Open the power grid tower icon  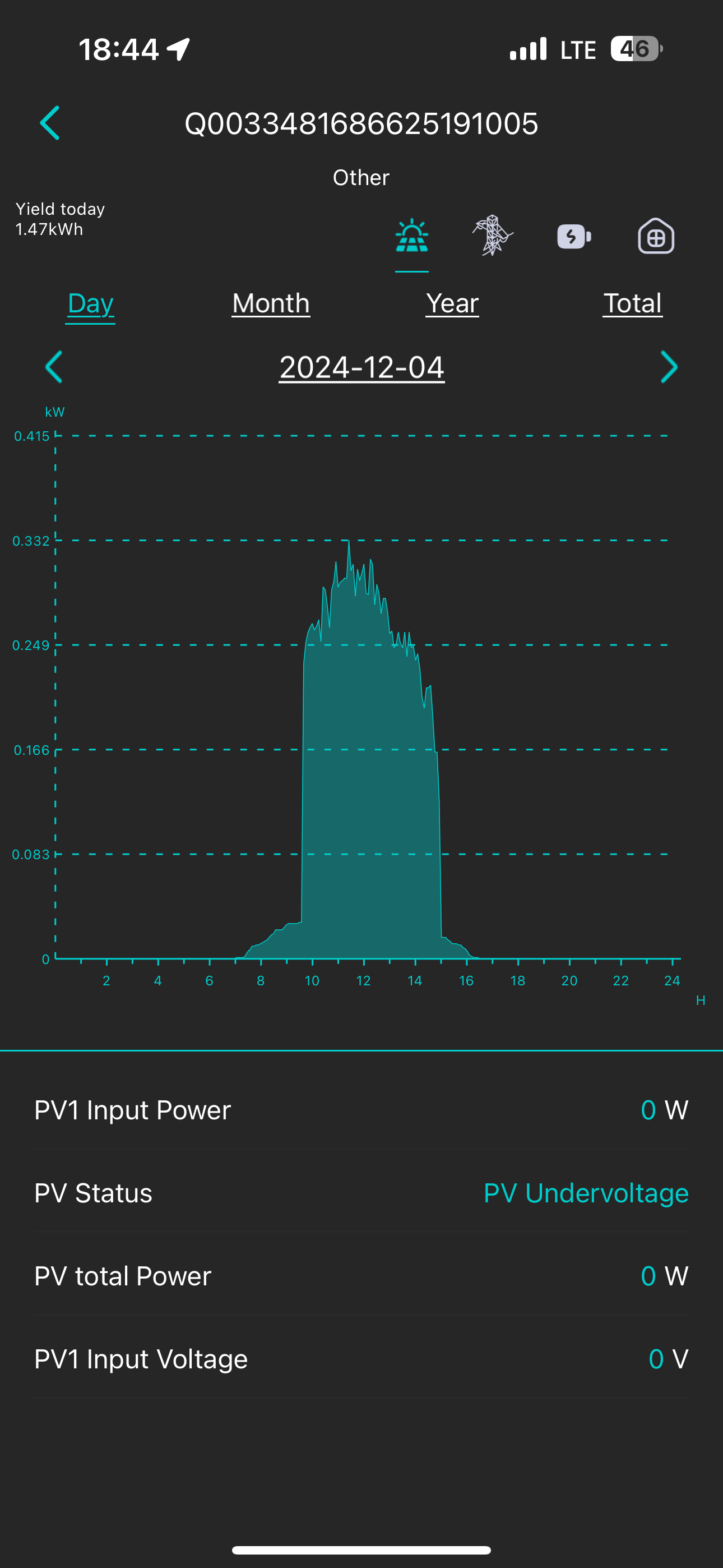click(492, 236)
